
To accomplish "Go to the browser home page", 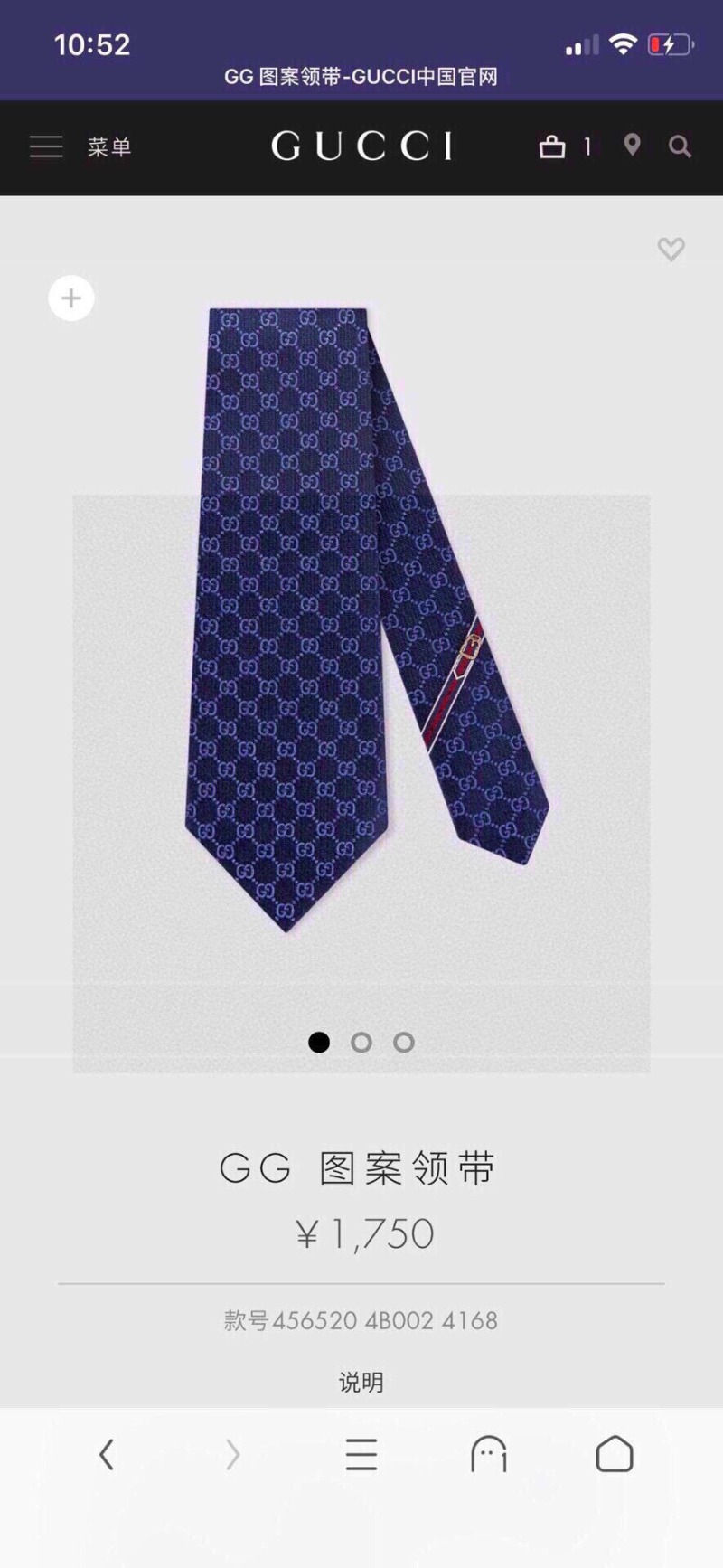I will 615,1455.
